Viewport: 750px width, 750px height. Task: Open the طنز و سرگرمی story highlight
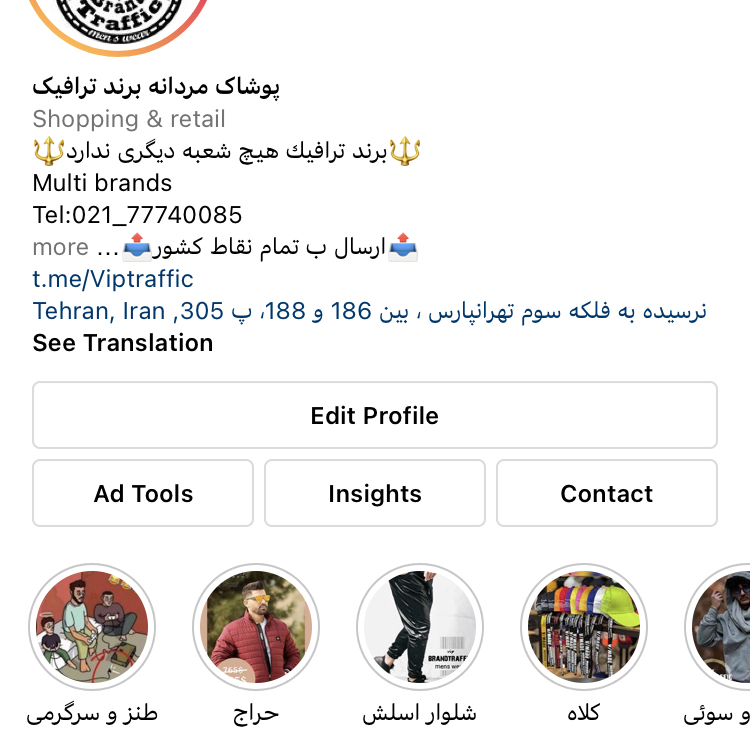[x=92, y=627]
